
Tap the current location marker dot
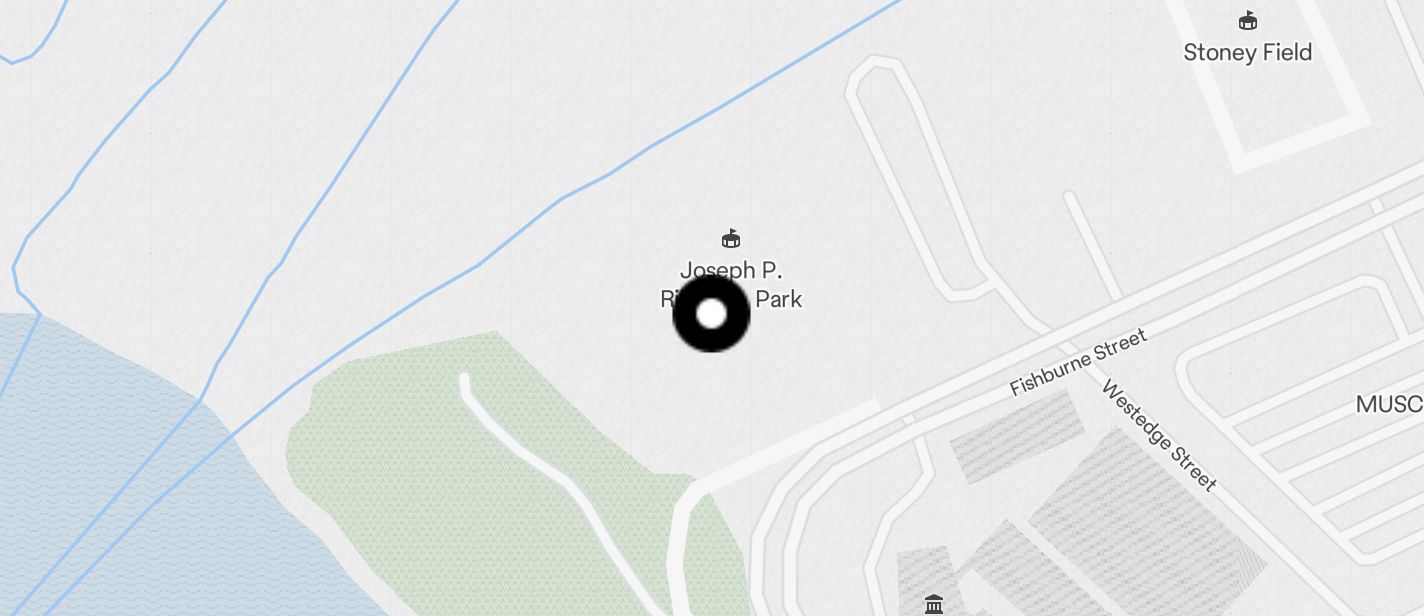(711, 314)
